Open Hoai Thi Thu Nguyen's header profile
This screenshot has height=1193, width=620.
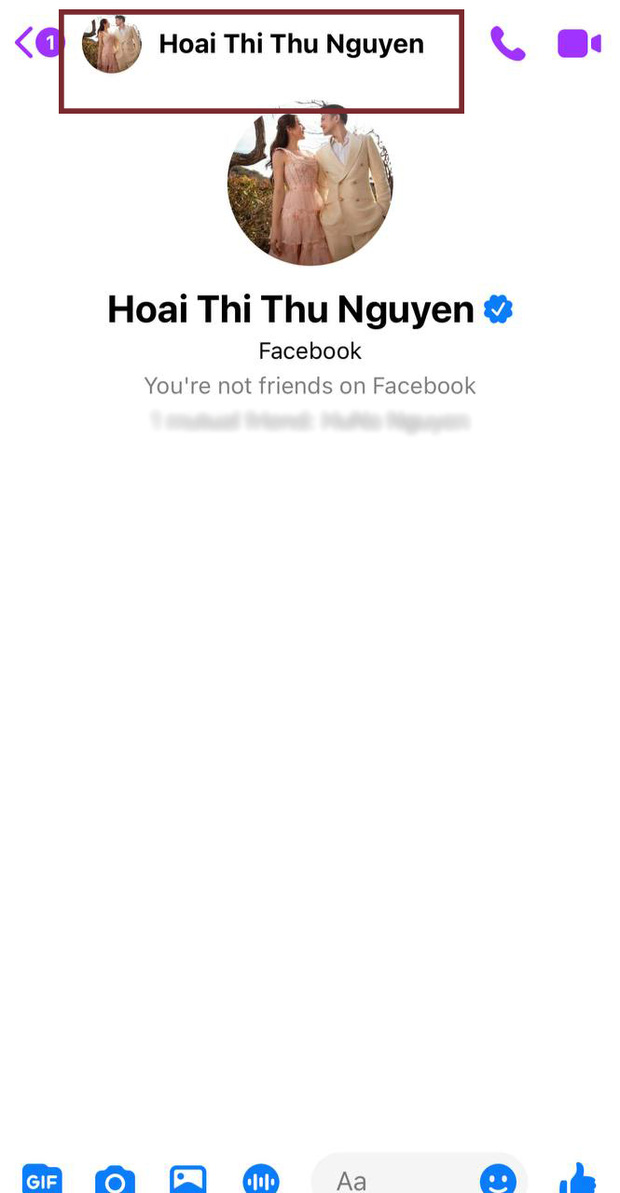pos(290,44)
